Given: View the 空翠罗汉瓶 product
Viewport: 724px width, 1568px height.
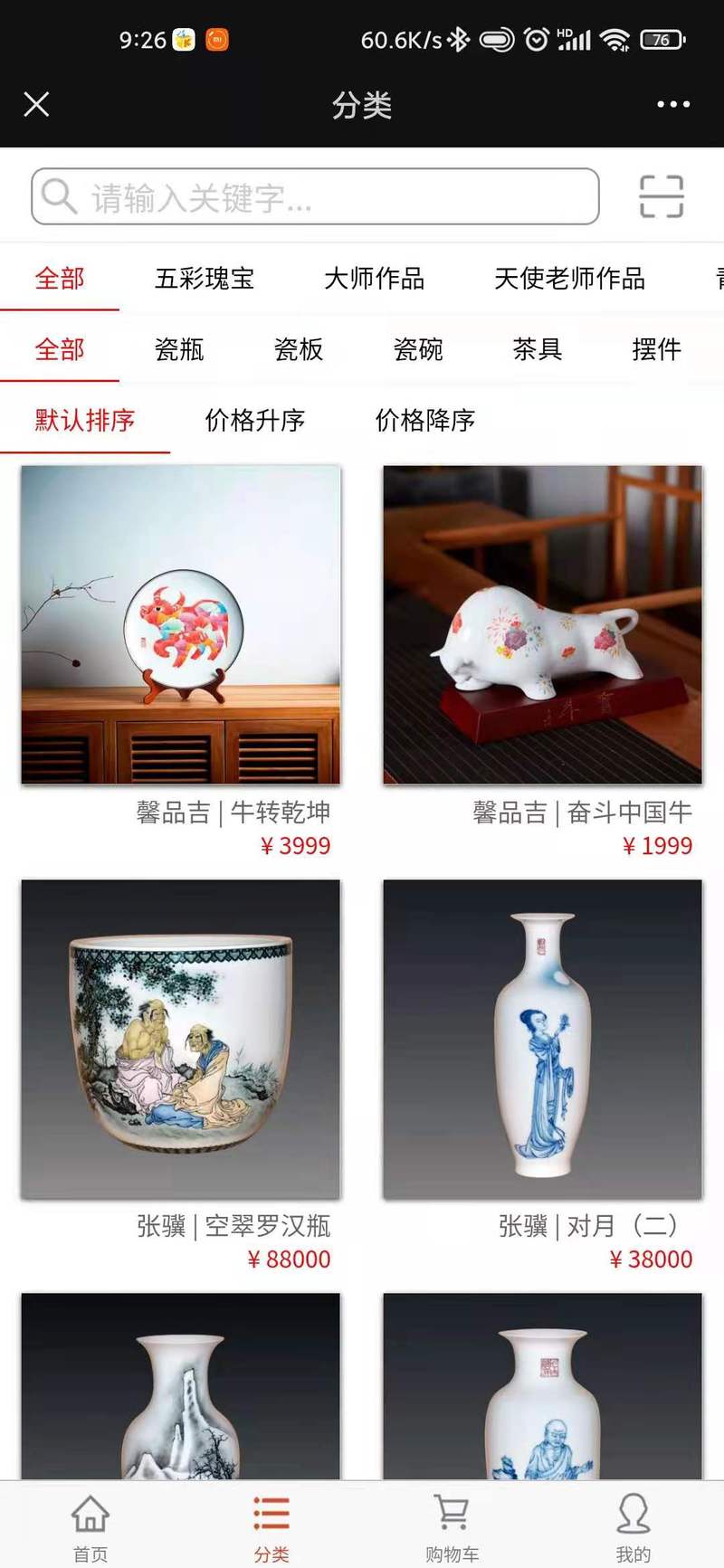Looking at the screenshot, I should point(181,1039).
